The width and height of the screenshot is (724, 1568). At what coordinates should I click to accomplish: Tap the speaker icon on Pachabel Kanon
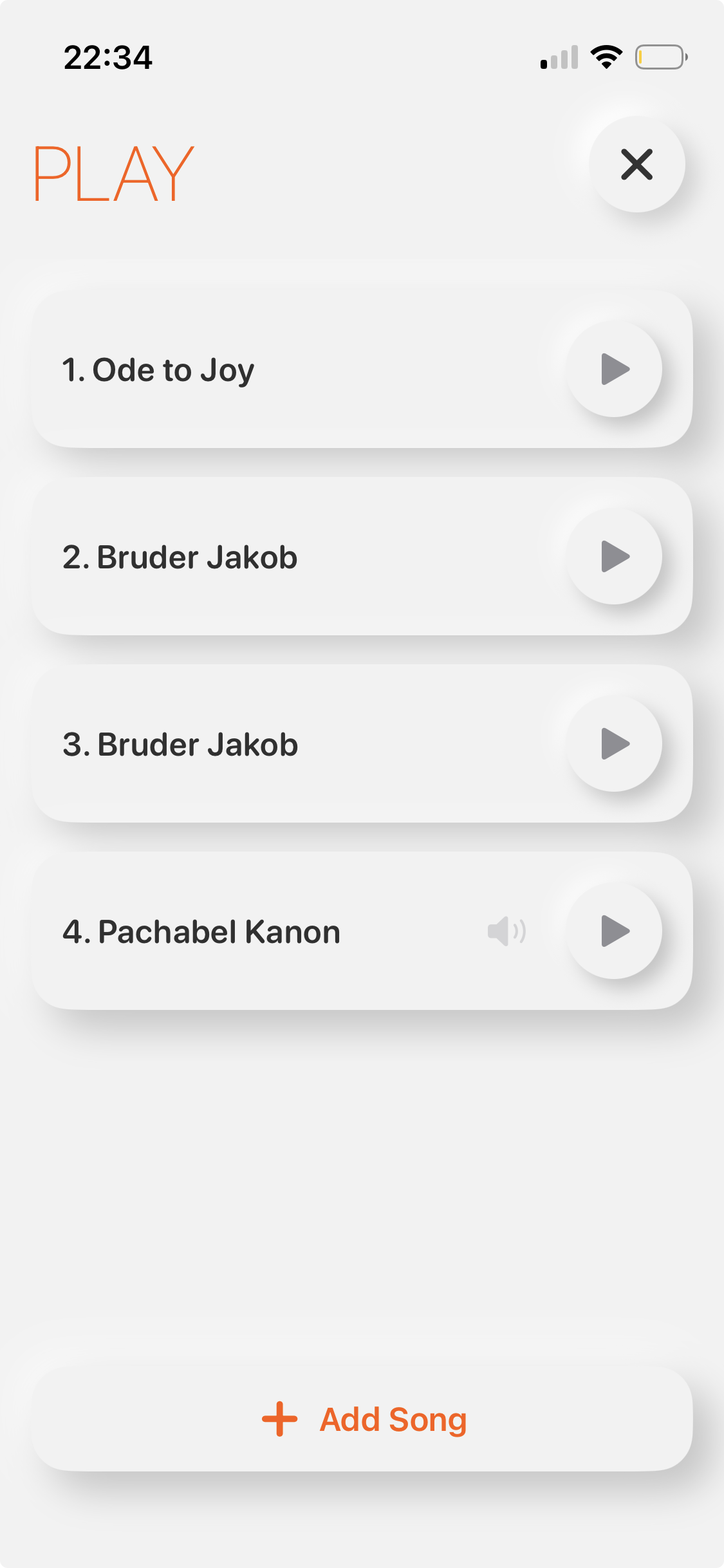pyautogui.click(x=506, y=931)
